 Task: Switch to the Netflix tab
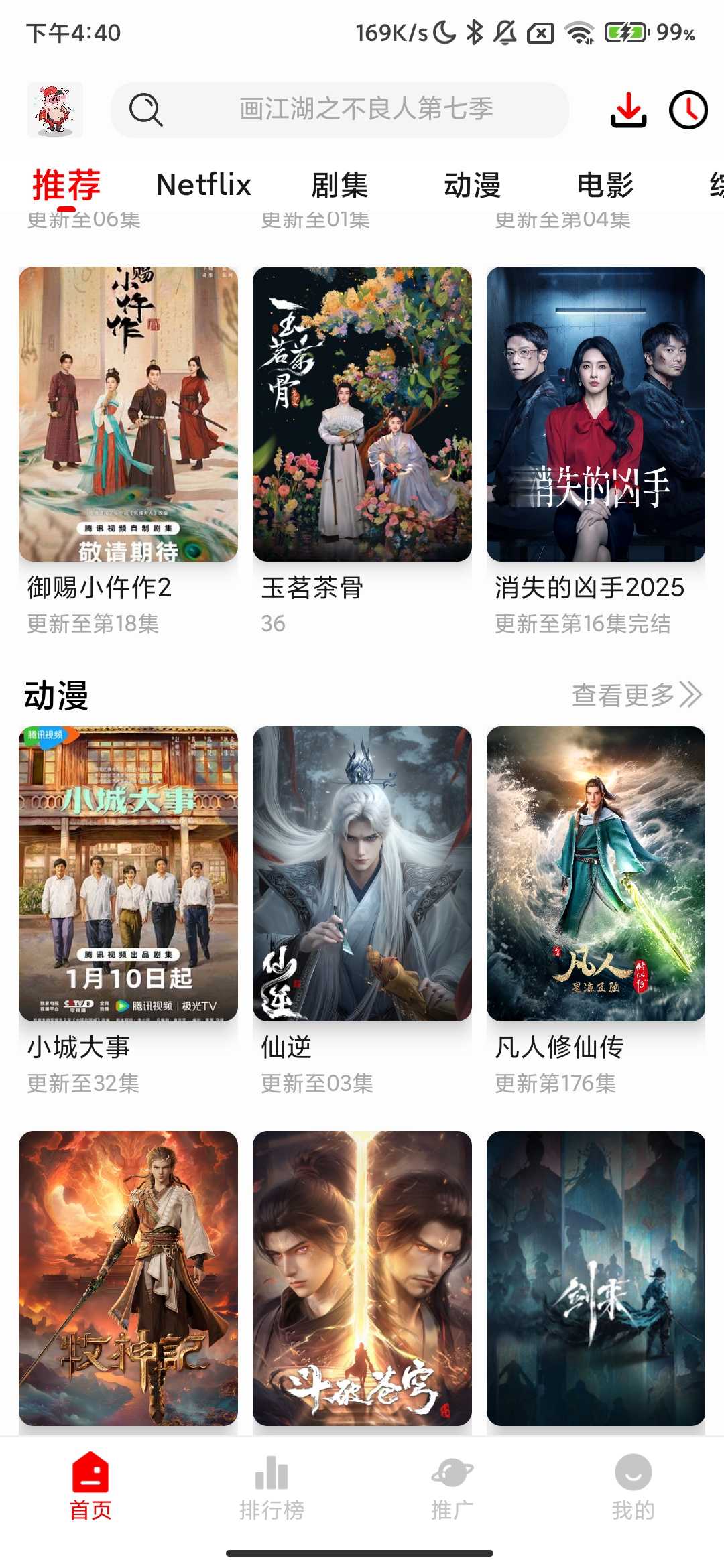203,185
